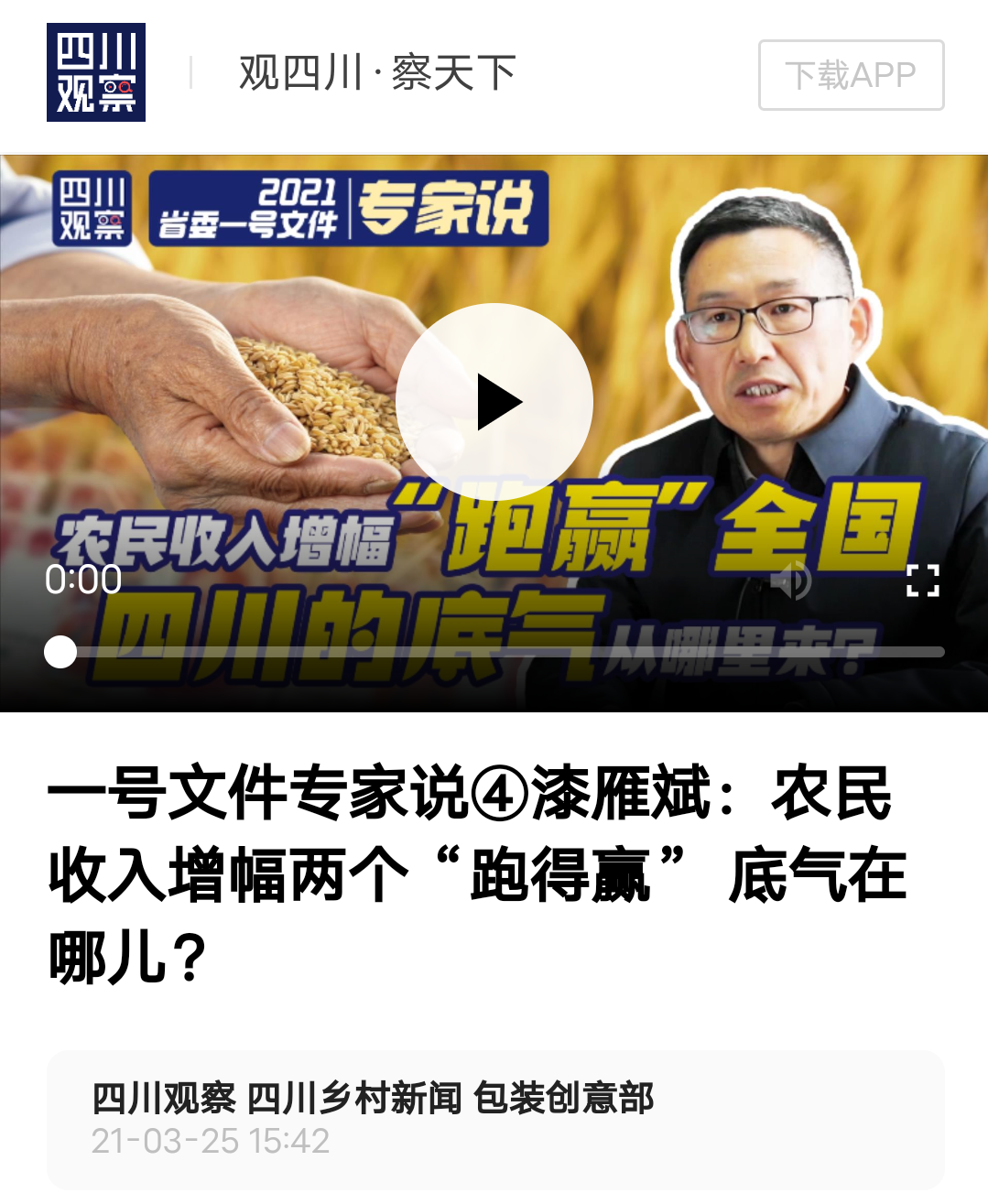The image size is (988, 1204).
Task: Tap the video progress slider
Action: [494, 652]
